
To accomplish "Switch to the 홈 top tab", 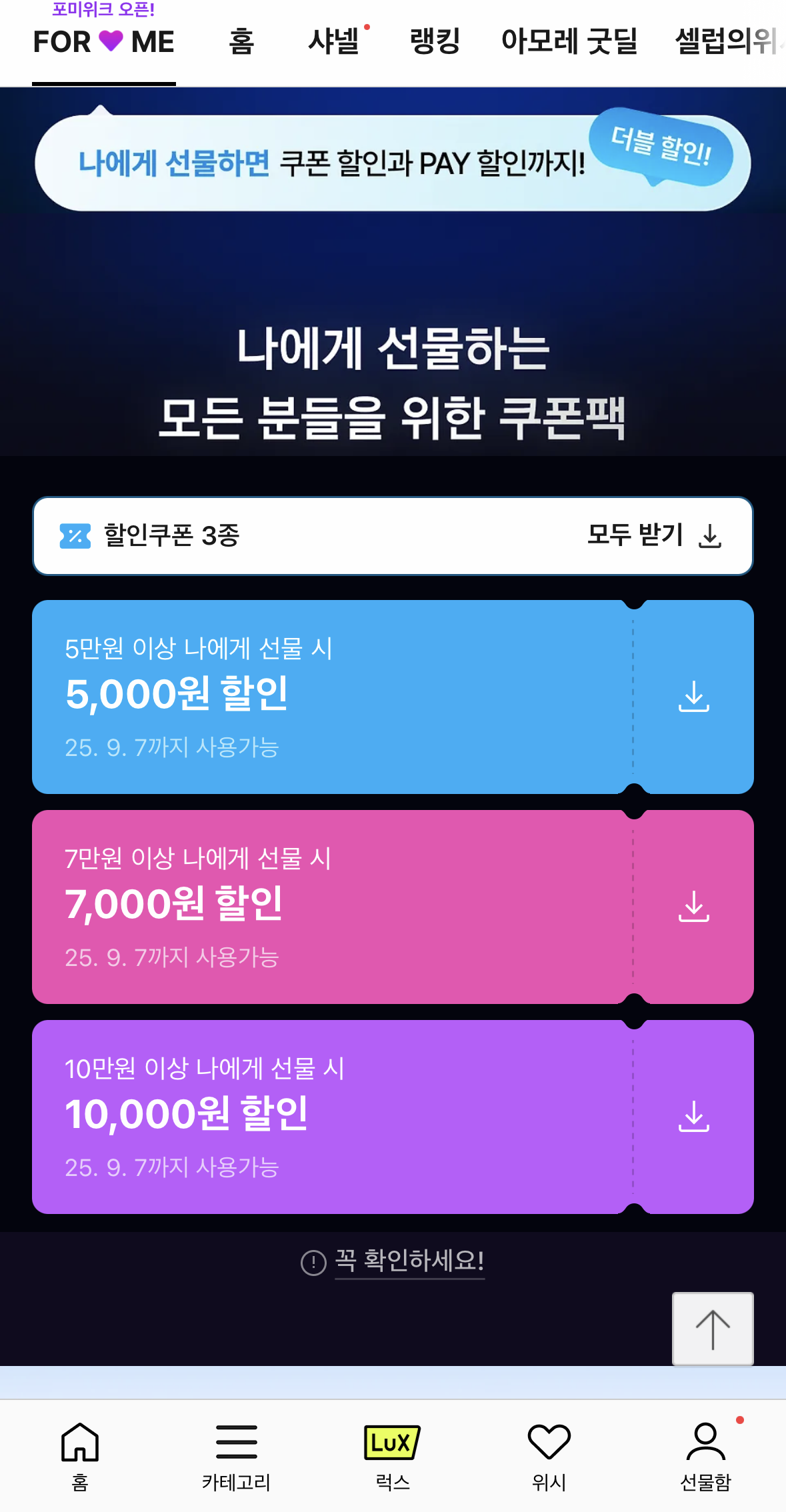I will pyautogui.click(x=241, y=41).
